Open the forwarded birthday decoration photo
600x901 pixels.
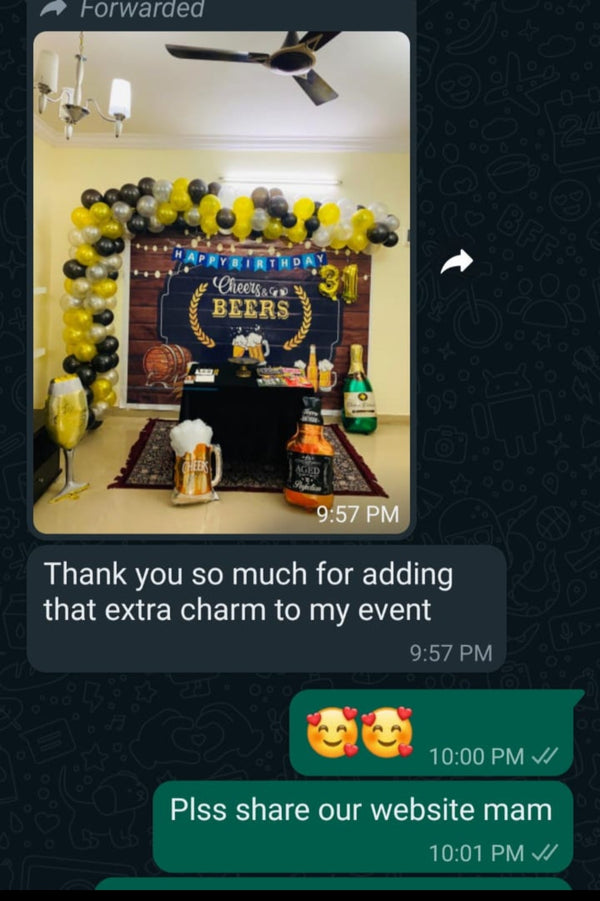pos(222,282)
